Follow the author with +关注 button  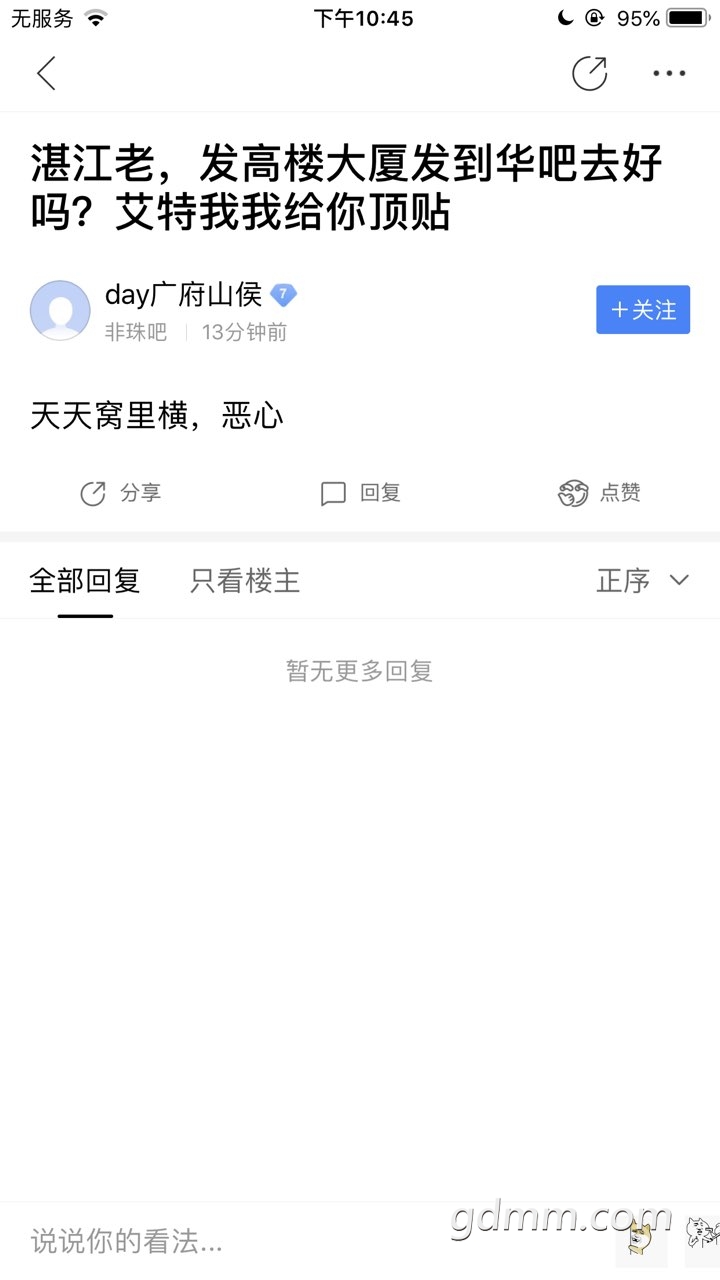643,310
